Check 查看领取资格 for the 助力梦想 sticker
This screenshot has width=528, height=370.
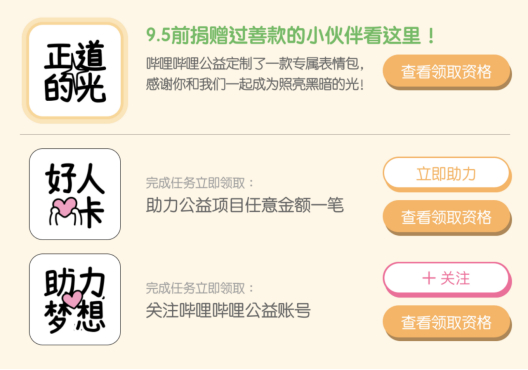point(447,323)
